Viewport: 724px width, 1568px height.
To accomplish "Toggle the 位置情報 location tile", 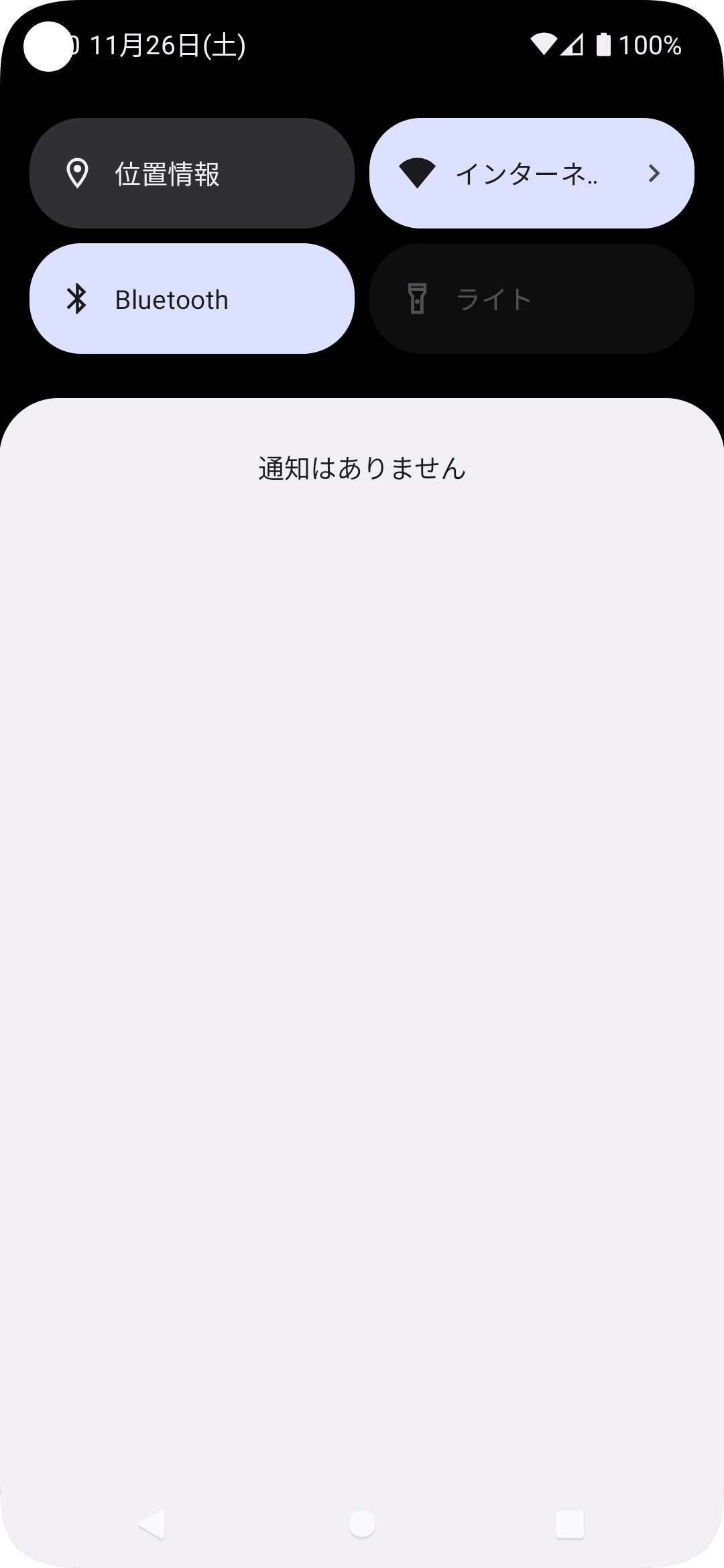I will (x=192, y=174).
